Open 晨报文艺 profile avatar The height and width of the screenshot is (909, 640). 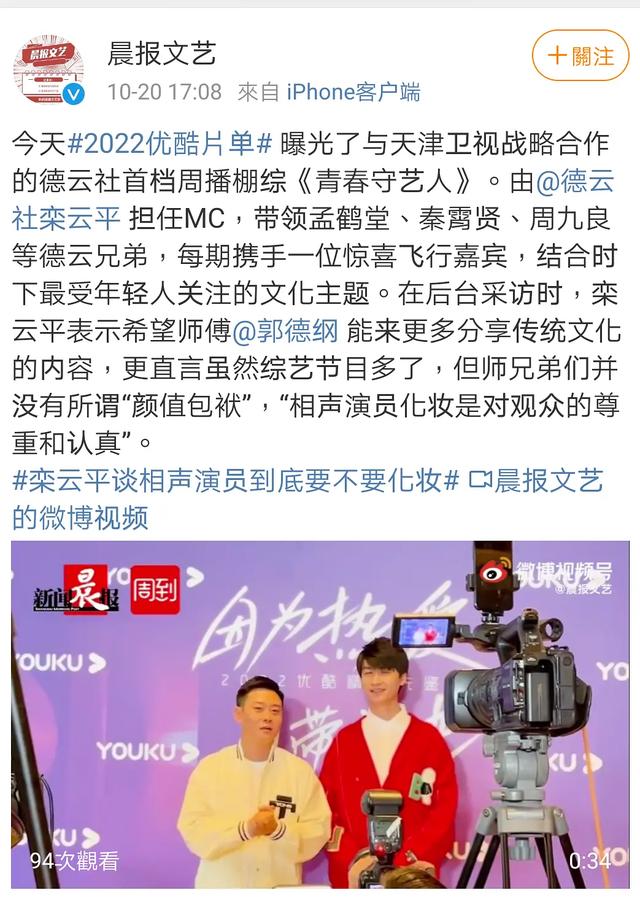click(x=48, y=70)
